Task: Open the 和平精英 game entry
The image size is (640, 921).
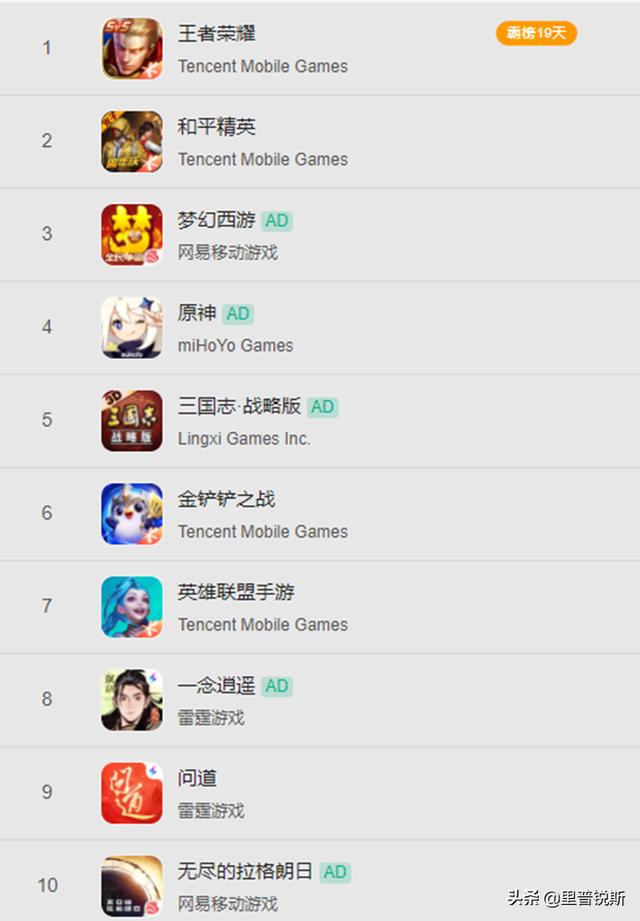Action: pyautogui.click(x=217, y=127)
